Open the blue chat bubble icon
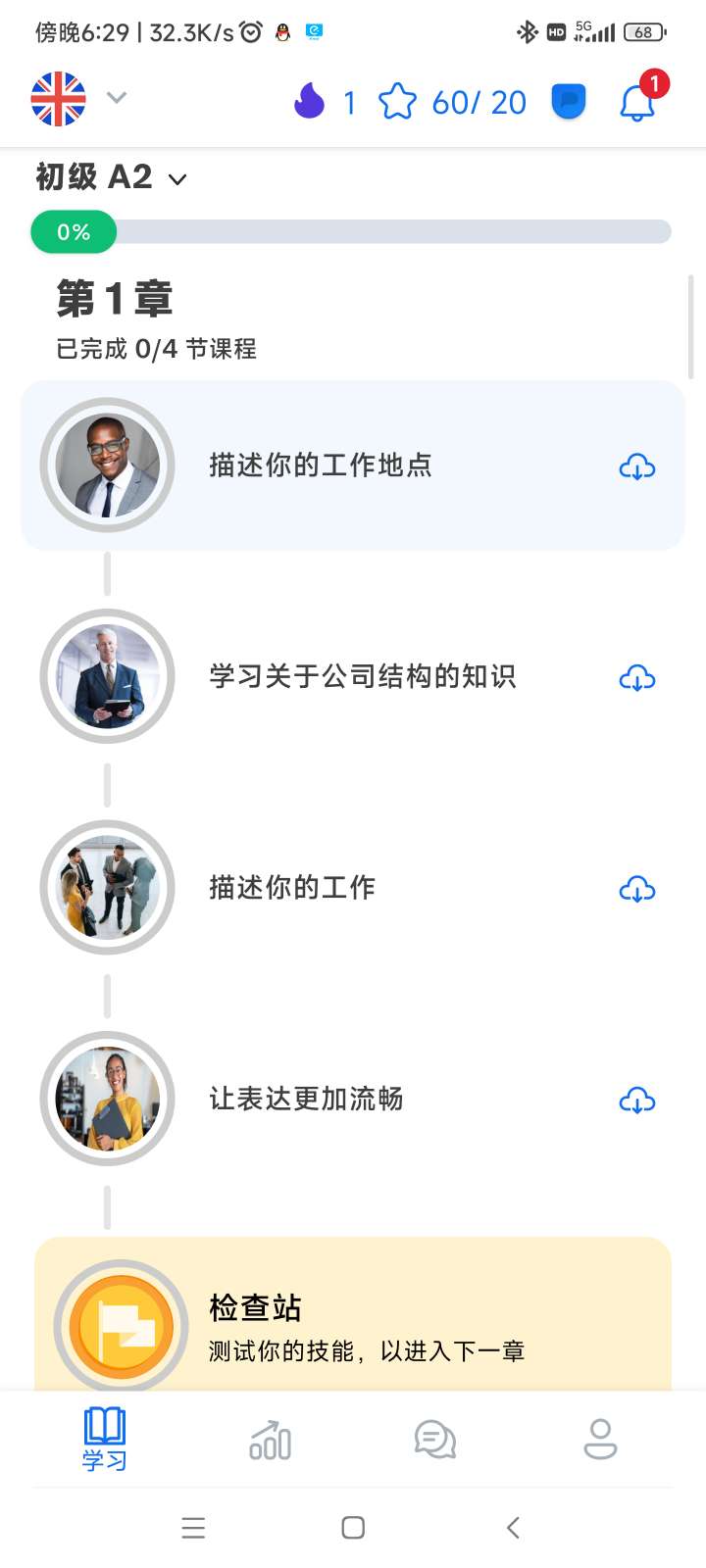This screenshot has width=706, height=1568. pyautogui.click(x=568, y=101)
